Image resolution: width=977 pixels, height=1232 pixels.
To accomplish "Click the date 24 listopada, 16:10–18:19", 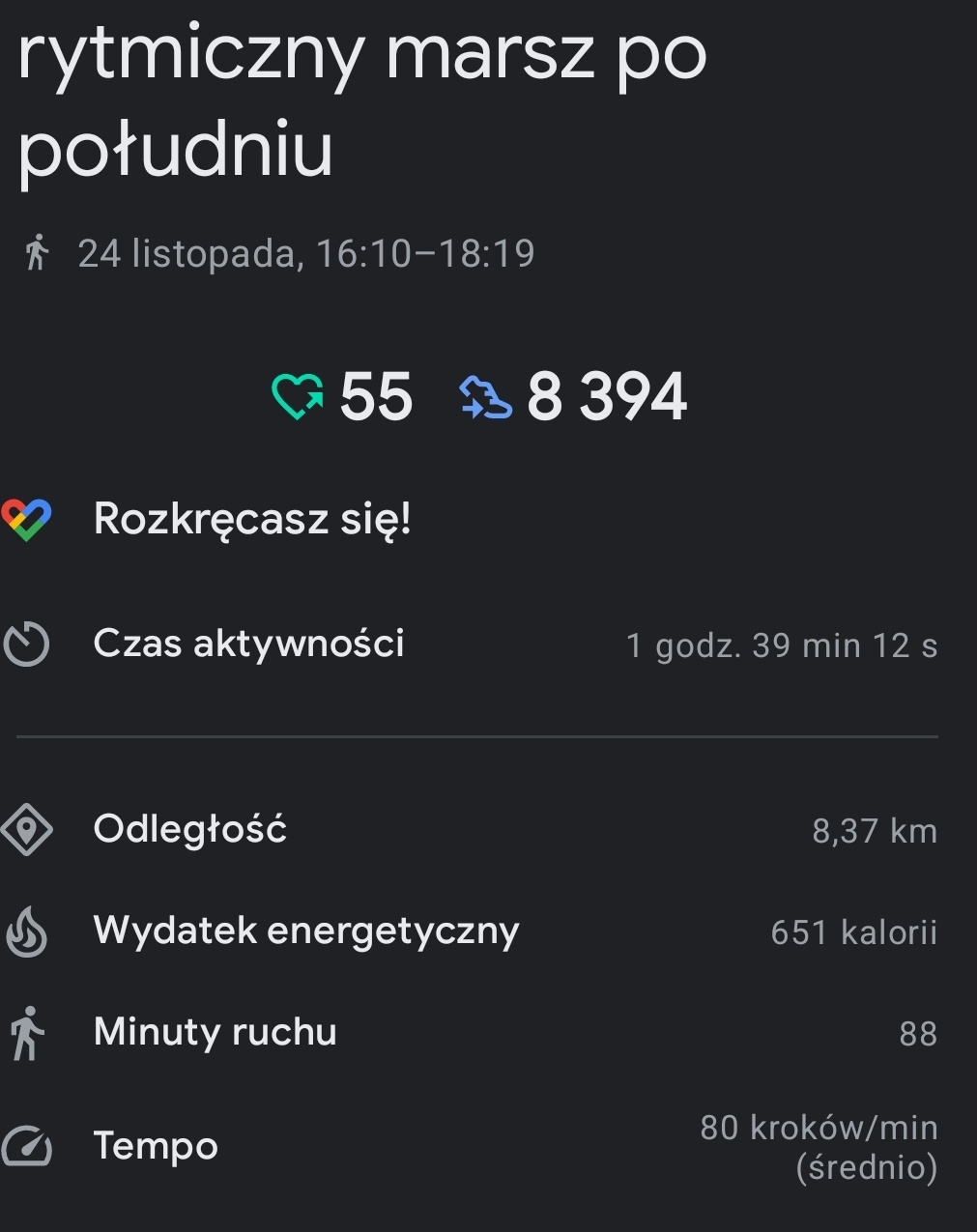I will [305, 253].
